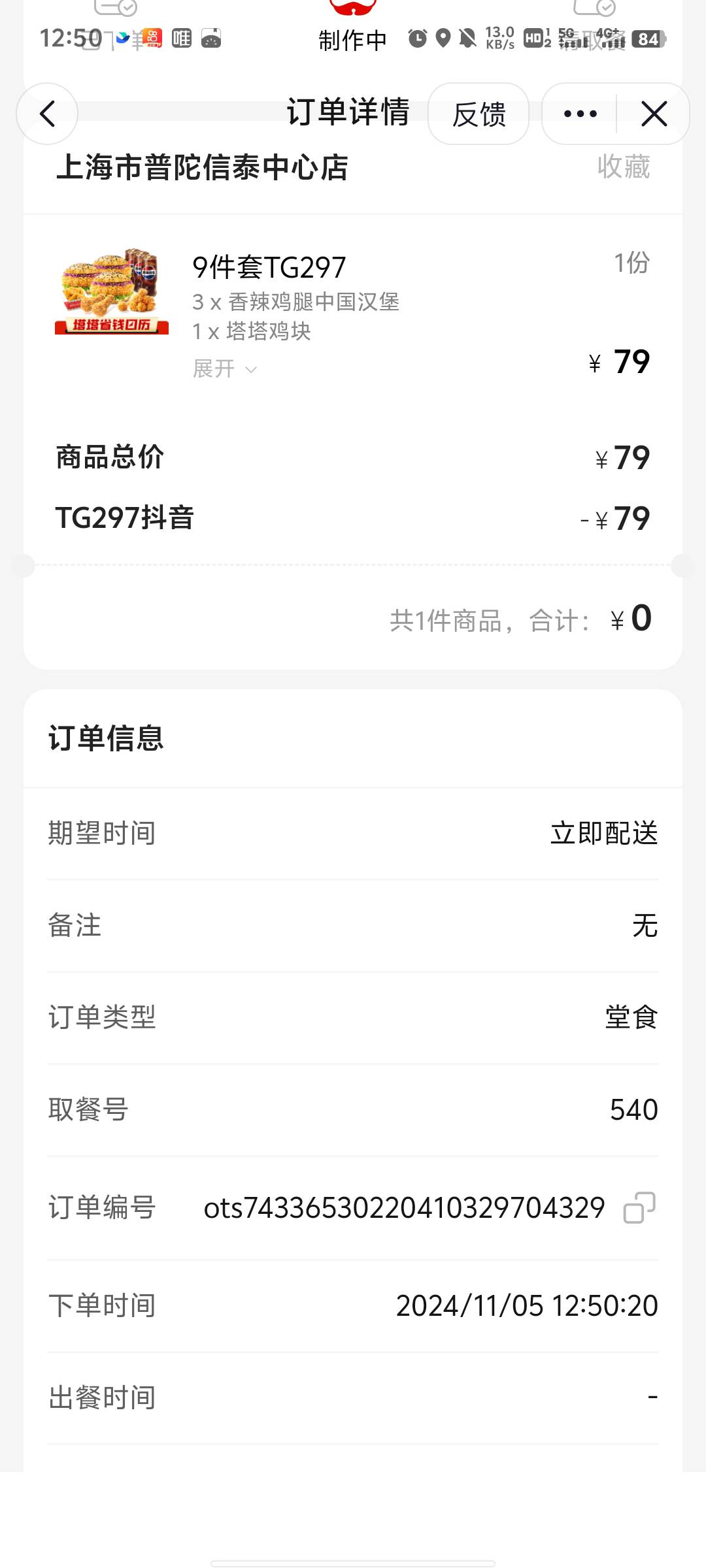Open the three-dot more menu
The image size is (706, 1568).
click(580, 114)
